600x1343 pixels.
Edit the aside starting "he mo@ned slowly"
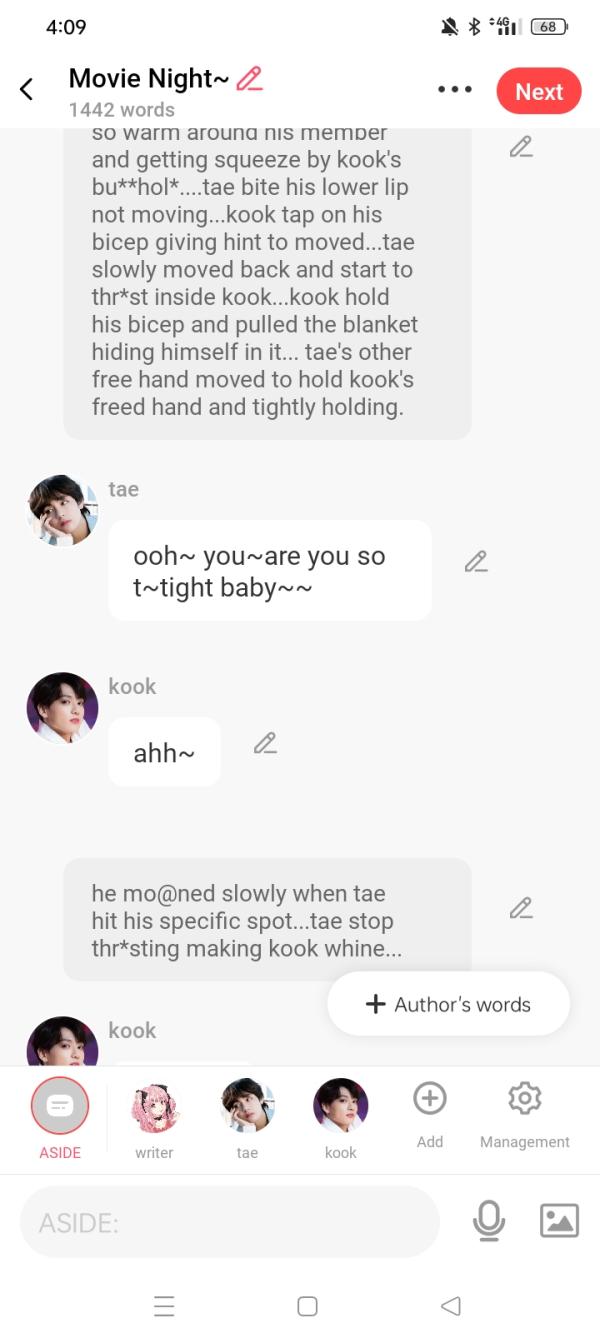[521, 908]
